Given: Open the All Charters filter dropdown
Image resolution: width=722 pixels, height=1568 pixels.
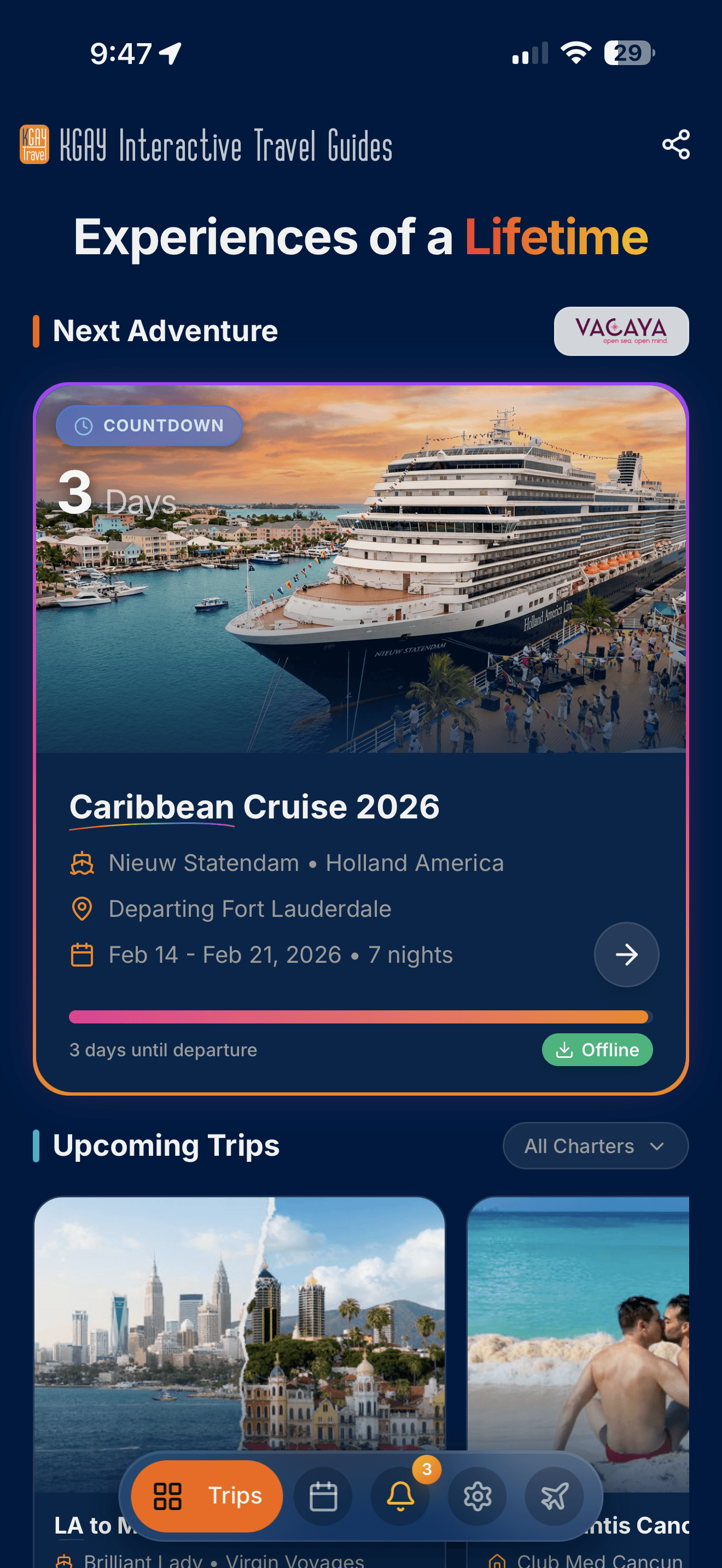Looking at the screenshot, I should click(595, 1145).
